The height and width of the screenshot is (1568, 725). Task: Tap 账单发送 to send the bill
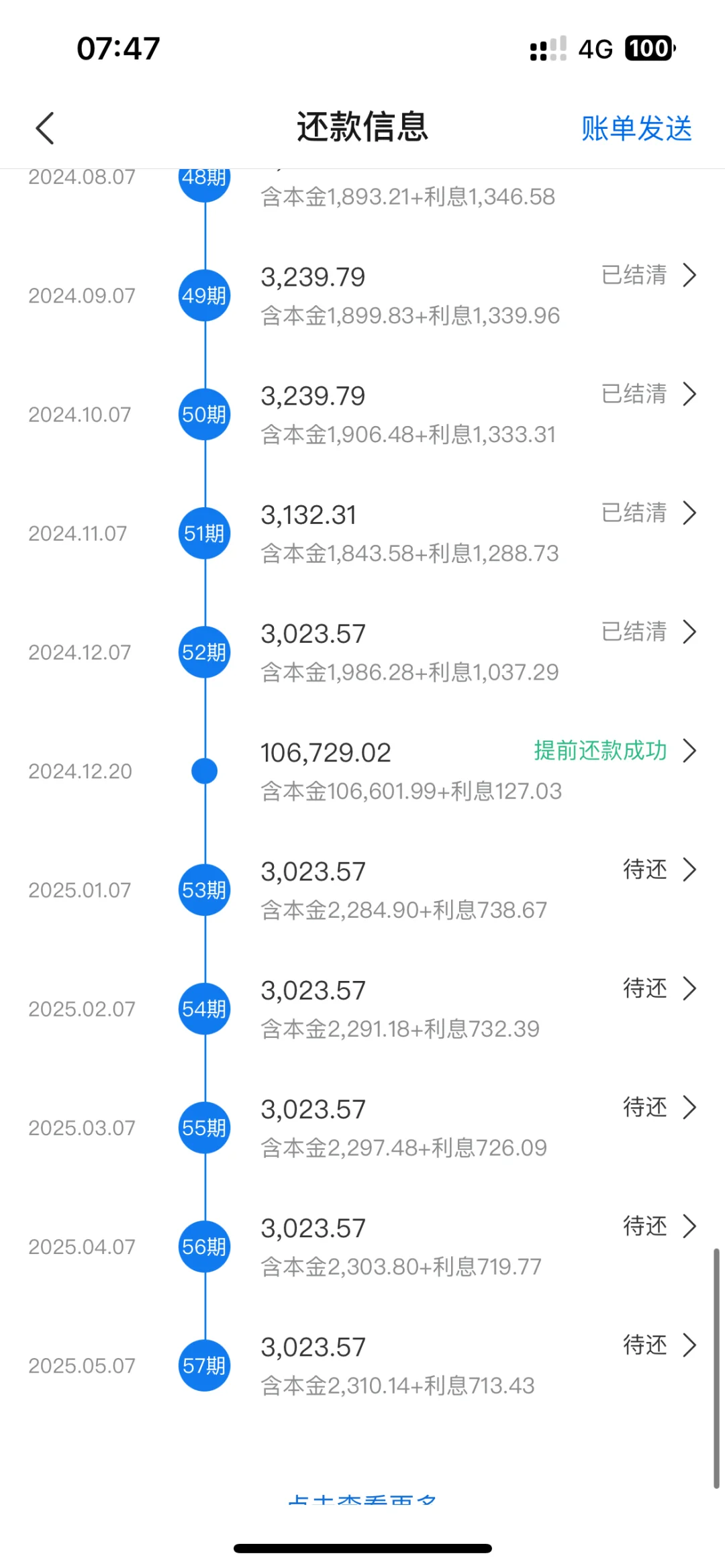[x=636, y=128]
